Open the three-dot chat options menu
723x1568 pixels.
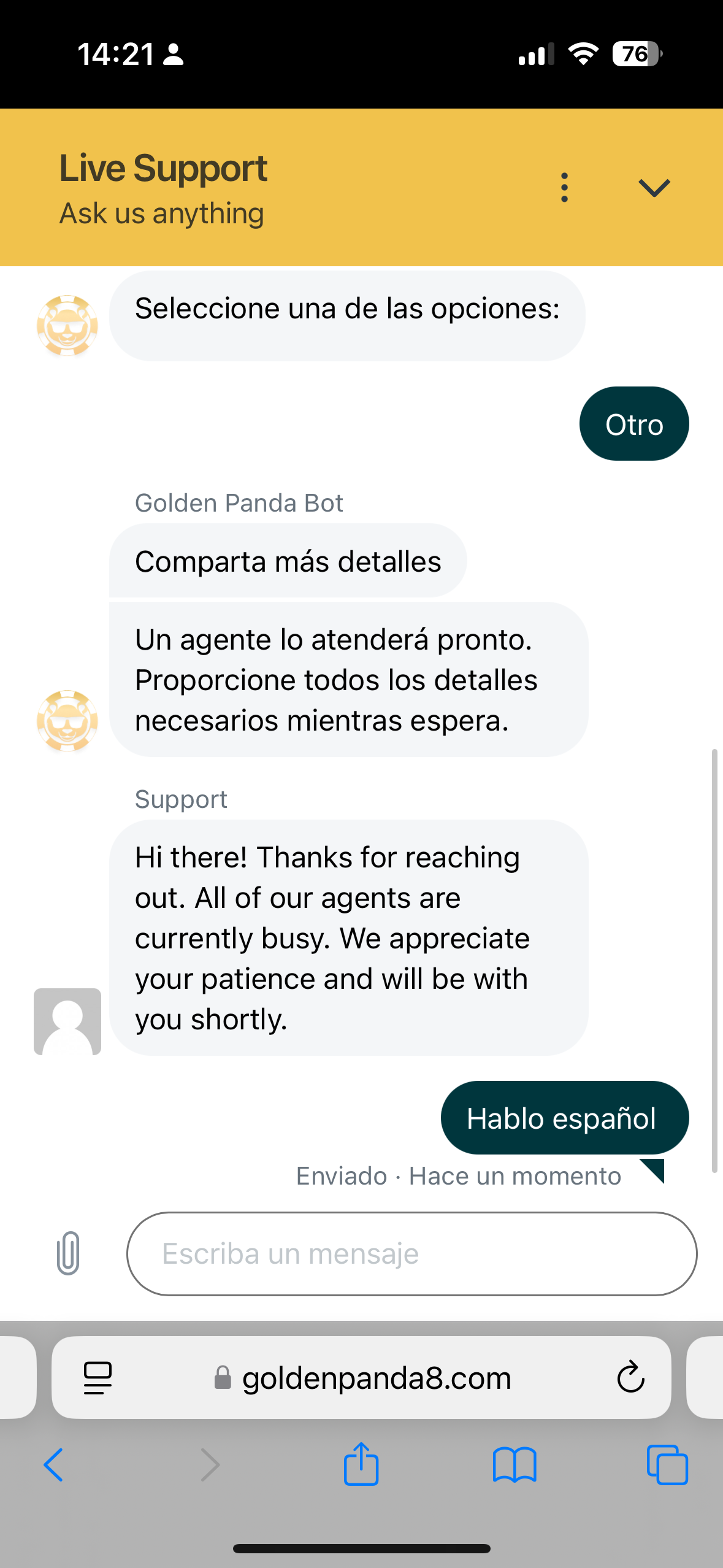pos(564,187)
